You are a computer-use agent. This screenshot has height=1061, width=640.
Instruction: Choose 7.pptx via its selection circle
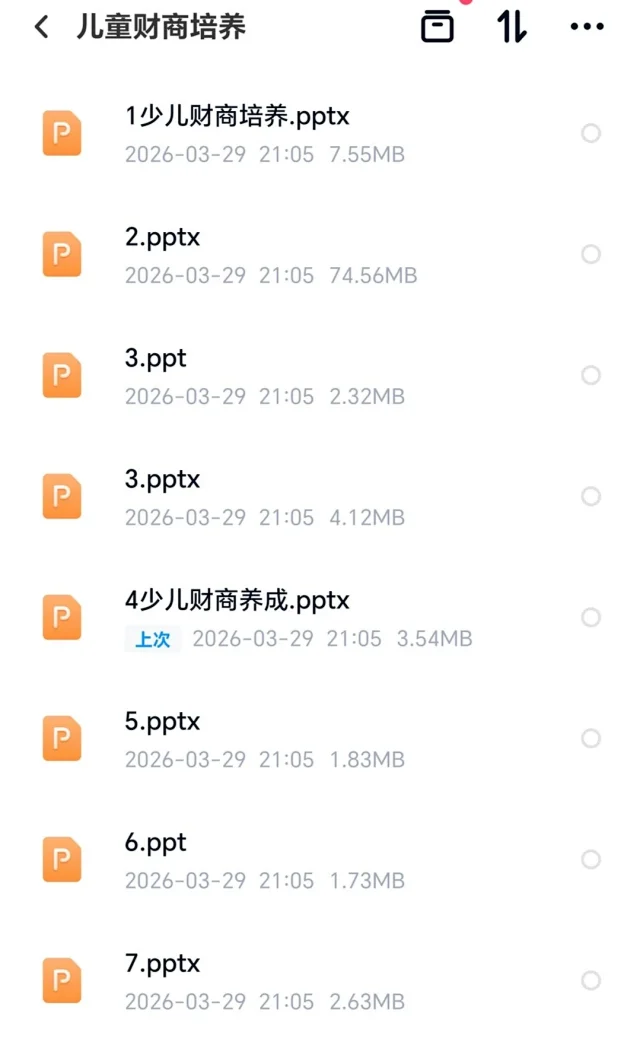coord(591,980)
